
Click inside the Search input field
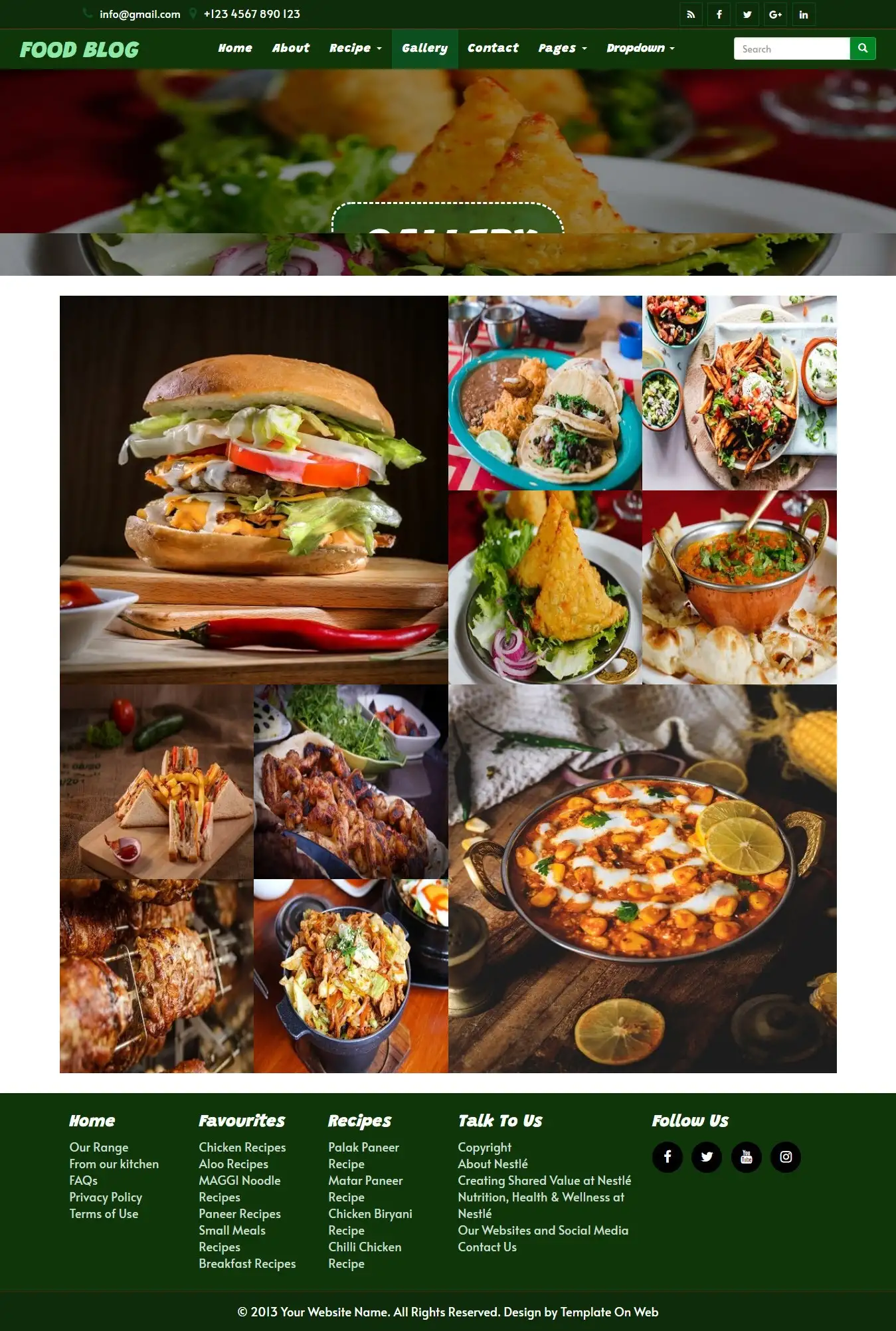pyautogui.click(x=790, y=49)
